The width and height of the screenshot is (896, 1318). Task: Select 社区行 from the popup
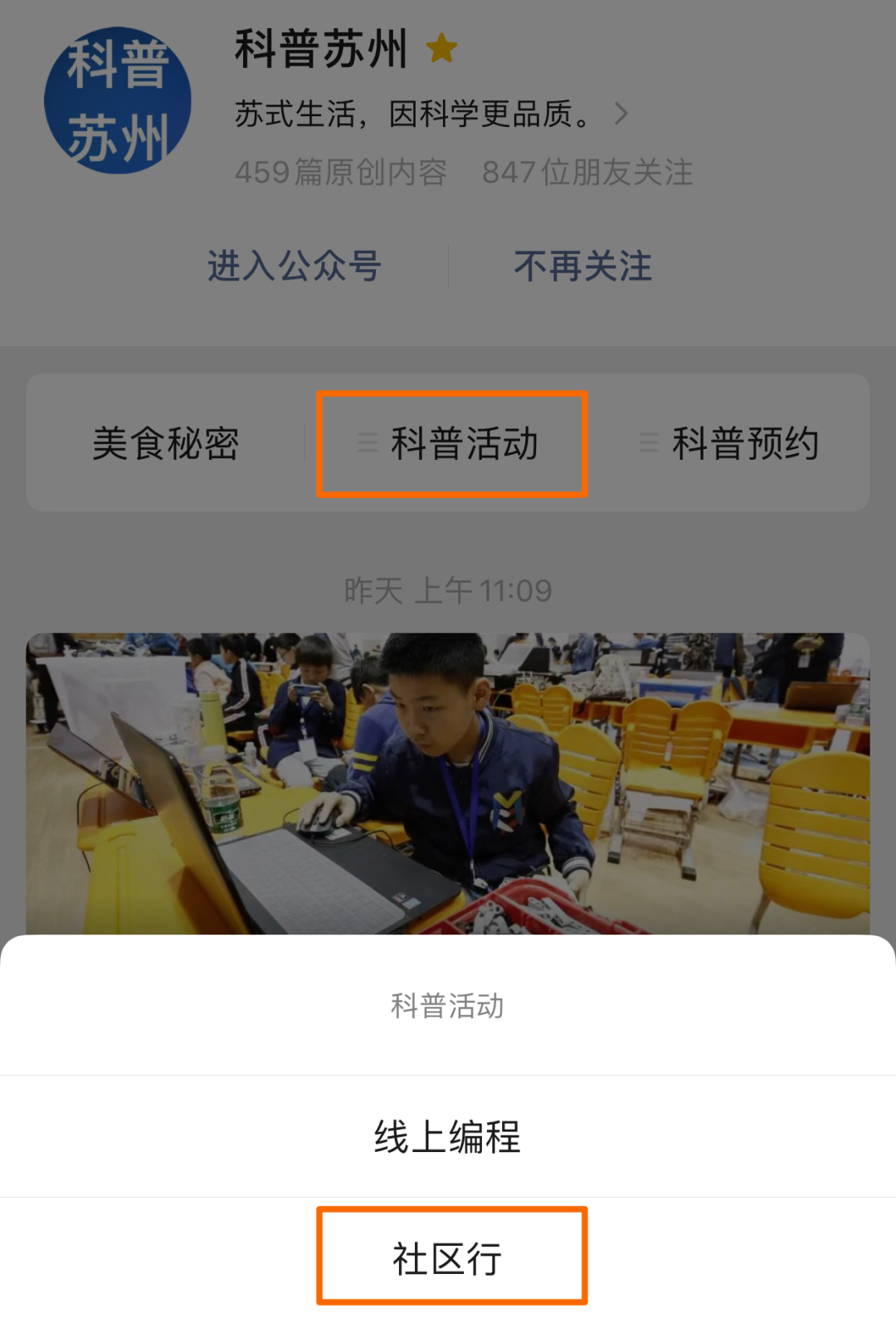[x=448, y=1258]
